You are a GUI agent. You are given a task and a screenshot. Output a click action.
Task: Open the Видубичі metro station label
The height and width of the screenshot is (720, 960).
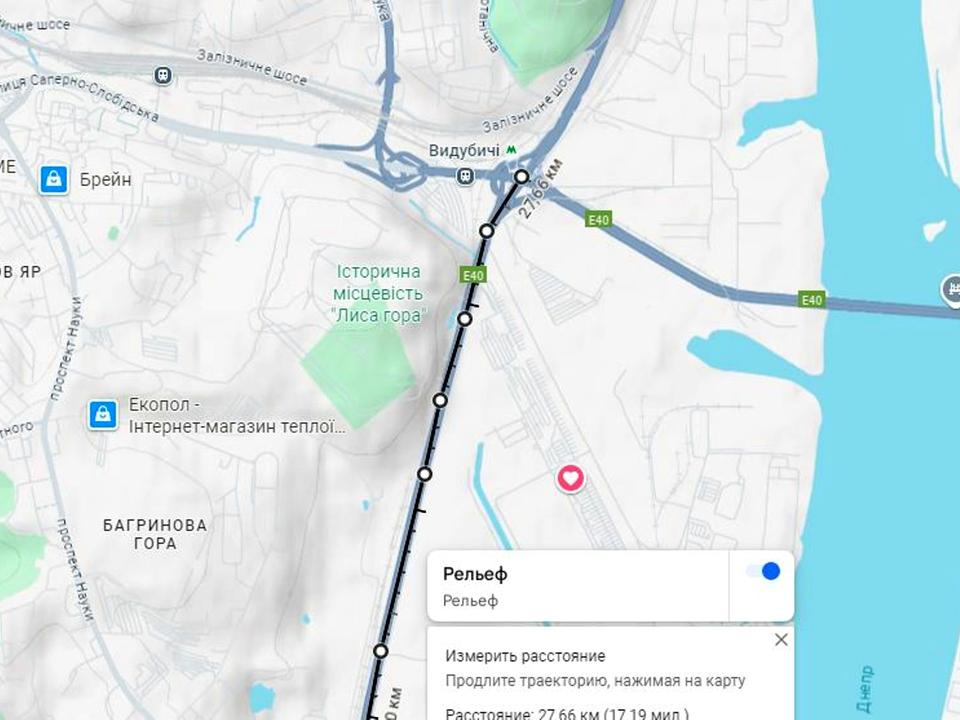point(464,151)
